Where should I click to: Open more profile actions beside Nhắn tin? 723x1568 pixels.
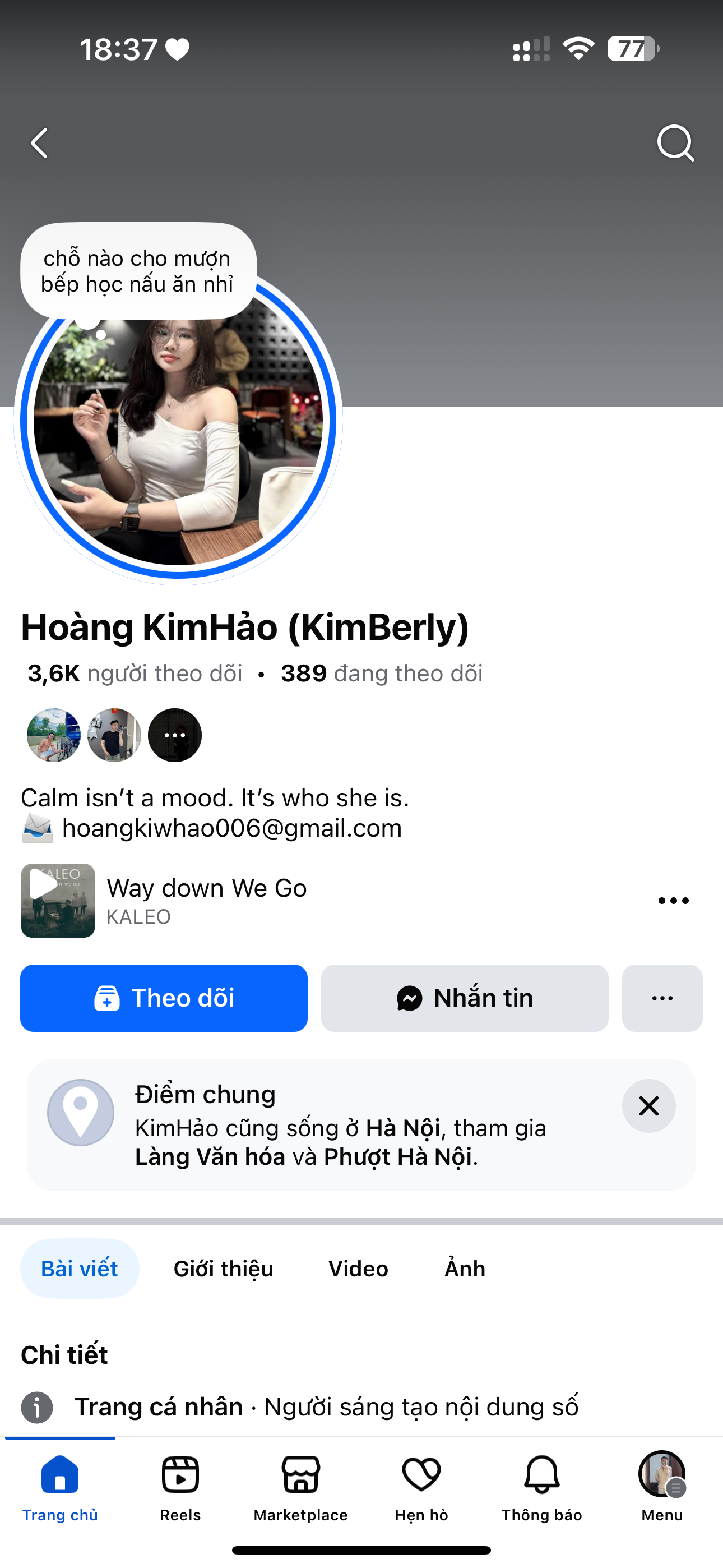[661, 998]
